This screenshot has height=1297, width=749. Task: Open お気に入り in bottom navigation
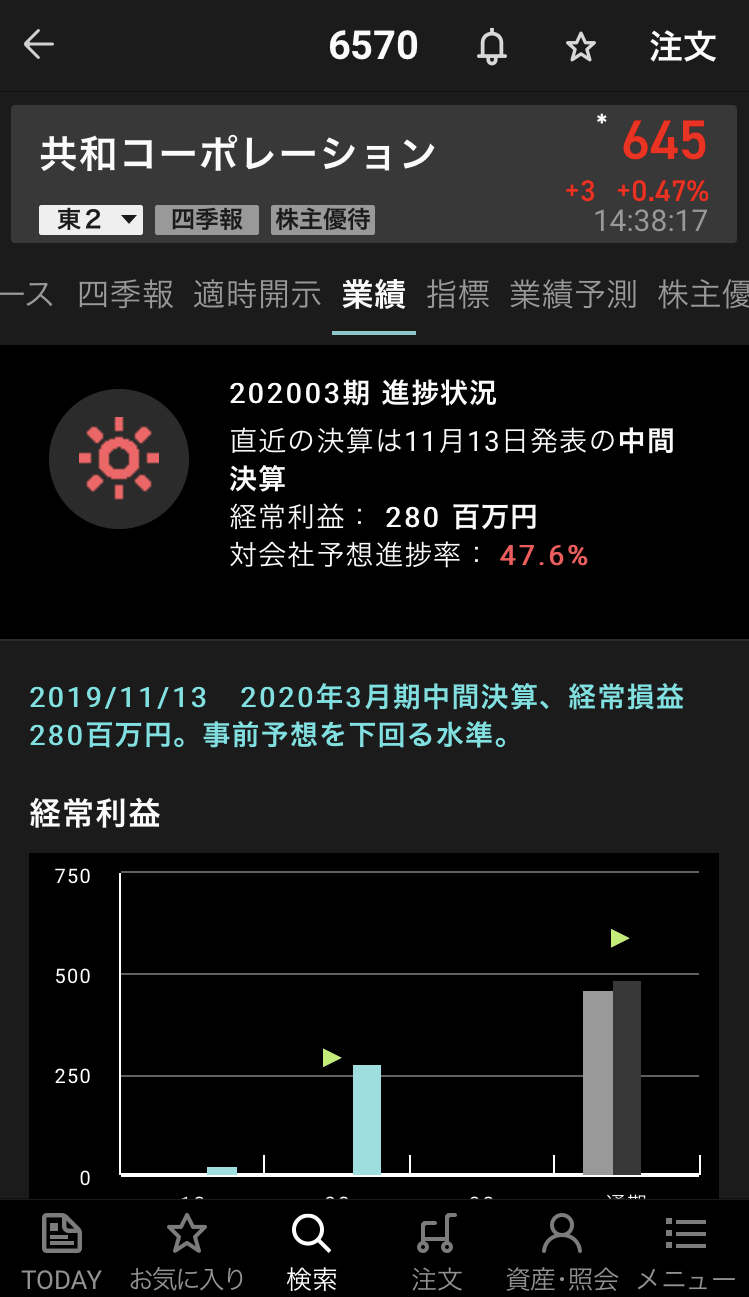tap(187, 1250)
